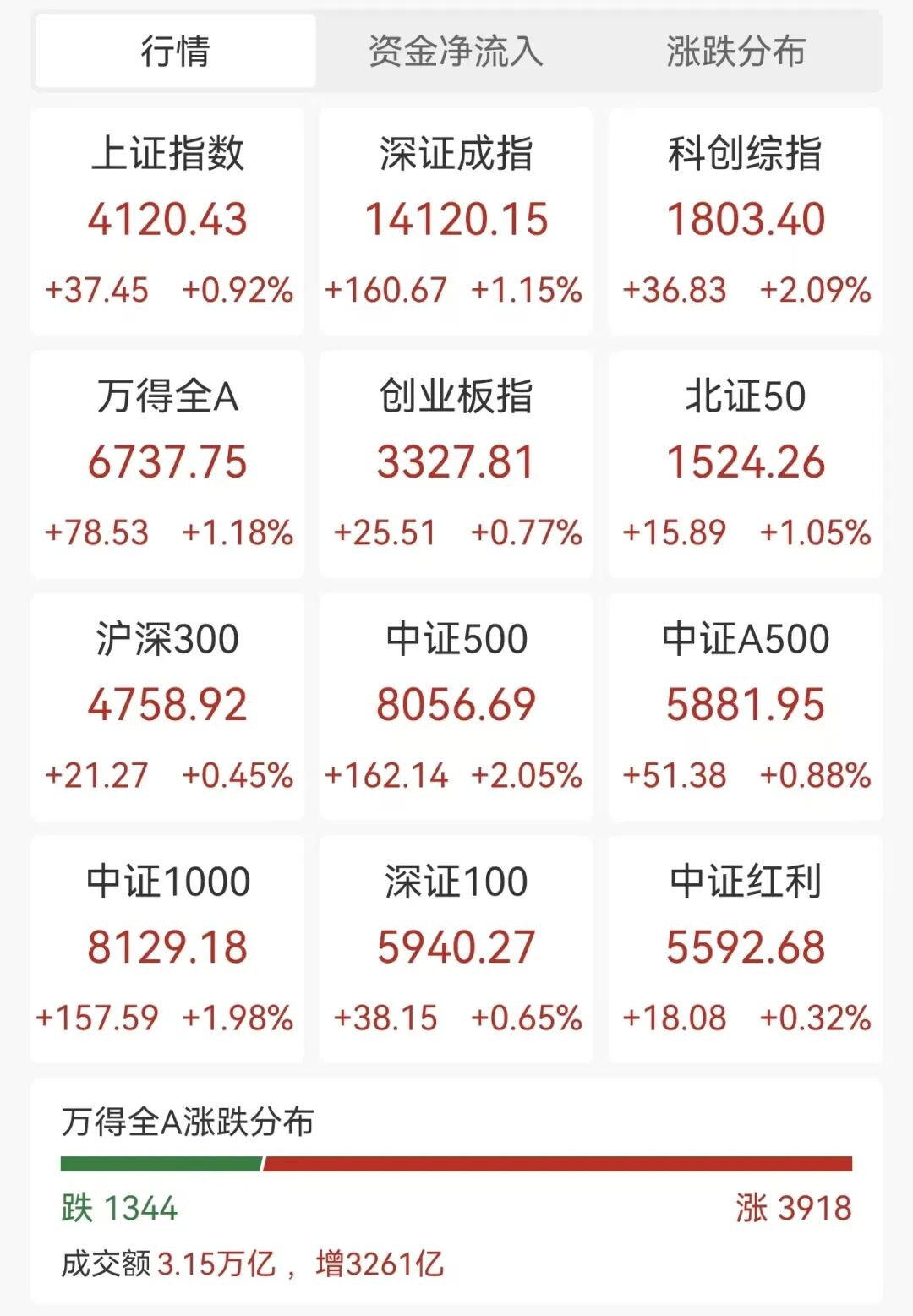
Task: View 创业板指 index details
Action: pyautogui.click(x=456, y=463)
